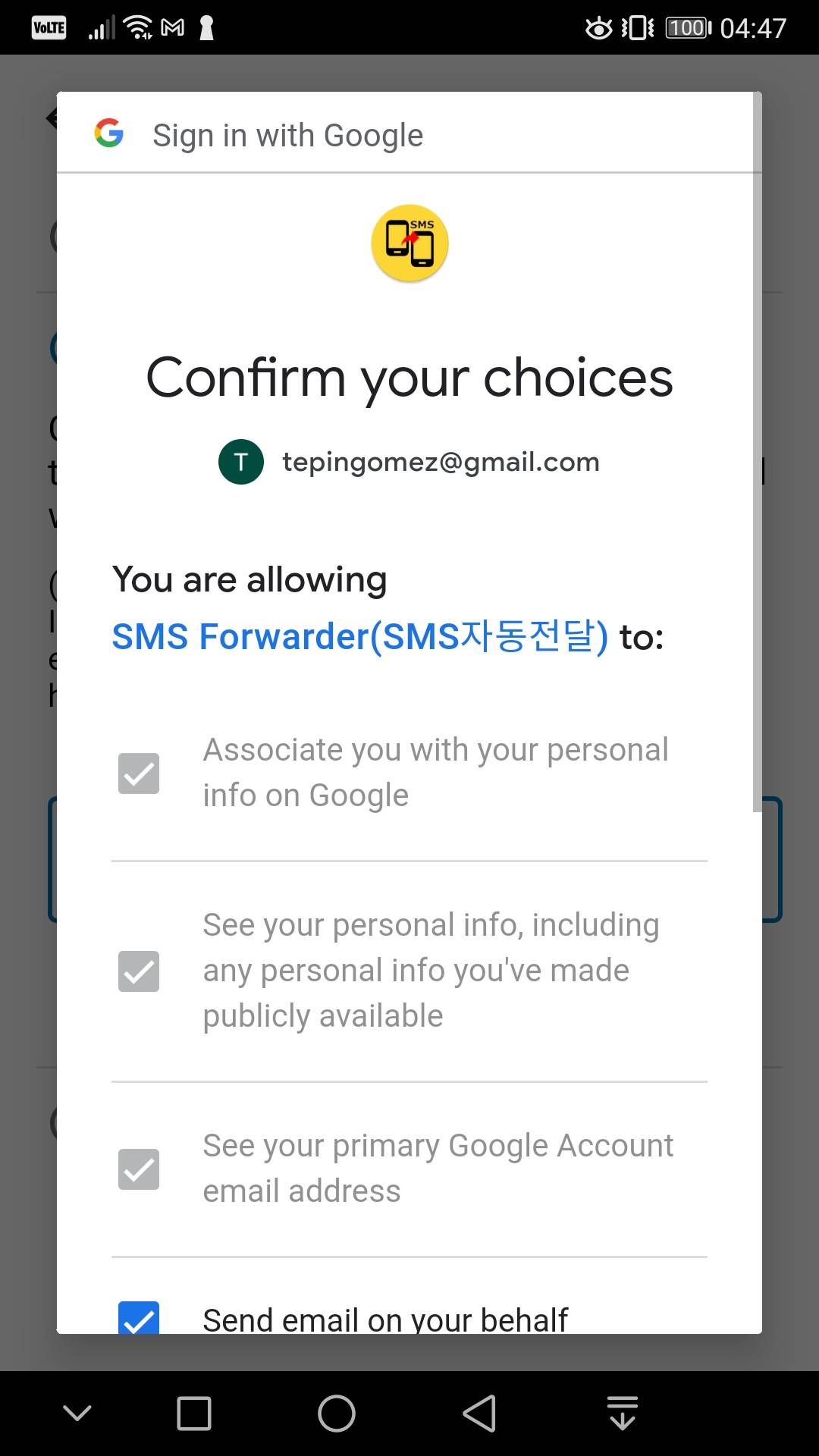
Task: Uncheck Send email on your behalf
Action: [x=139, y=1318]
